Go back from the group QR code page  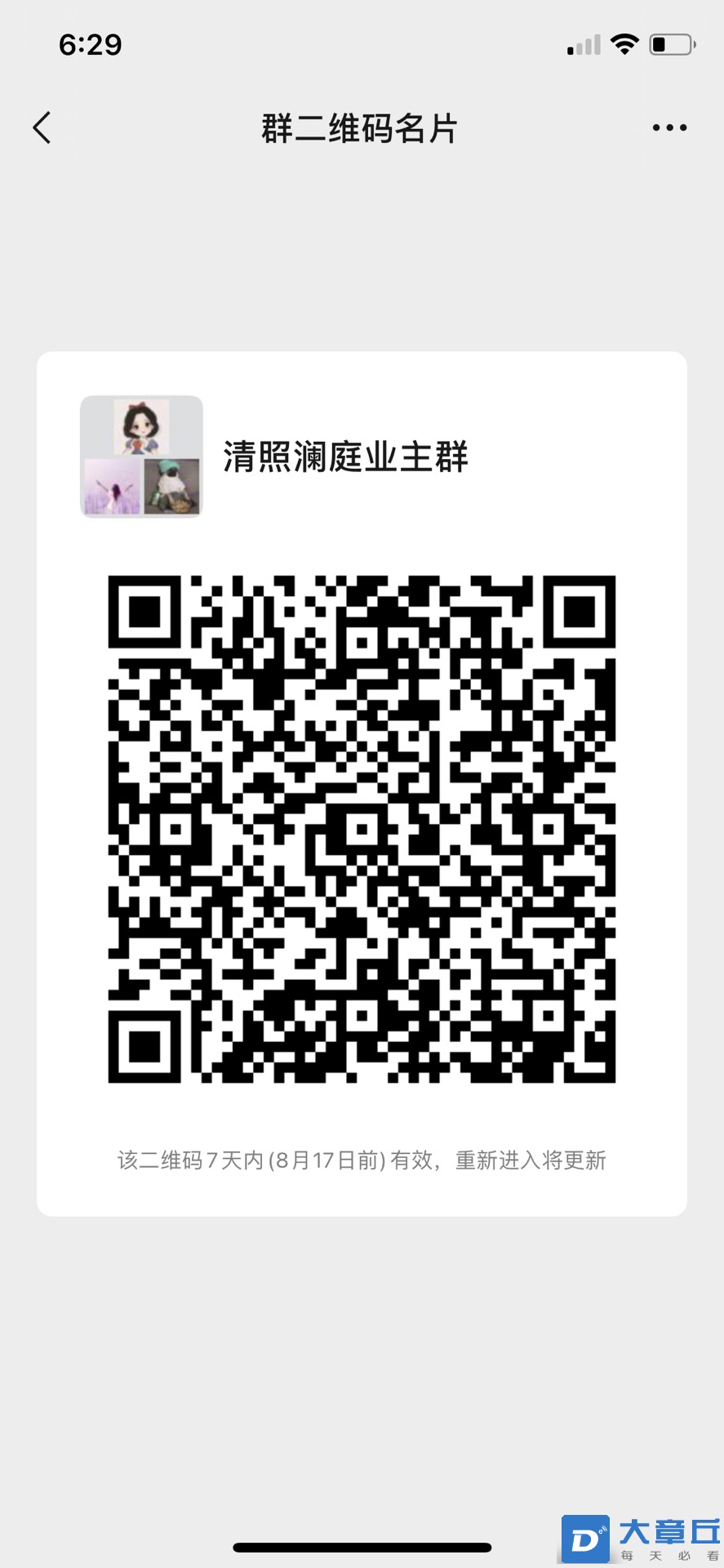42,128
